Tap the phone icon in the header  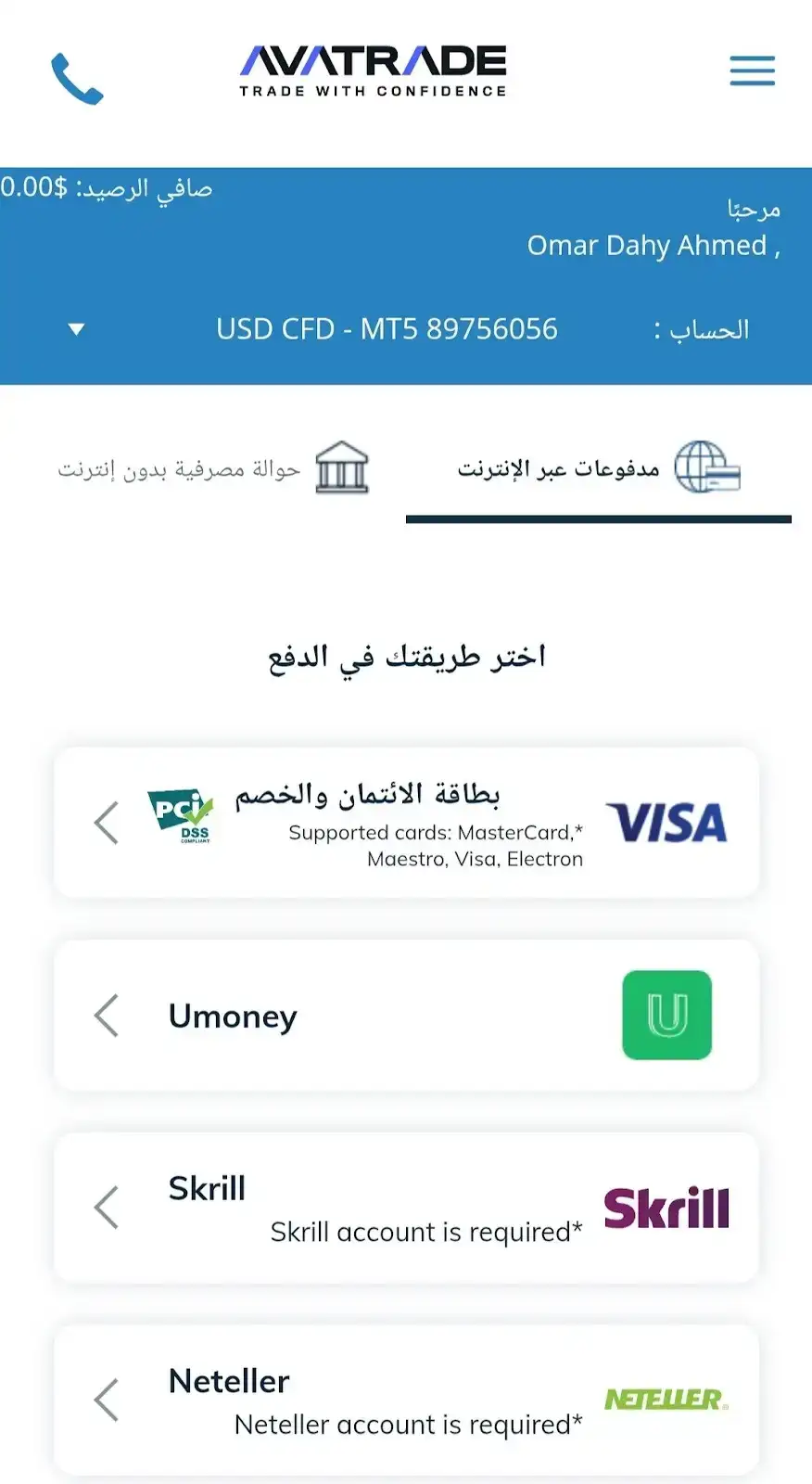tap(78, 79)
